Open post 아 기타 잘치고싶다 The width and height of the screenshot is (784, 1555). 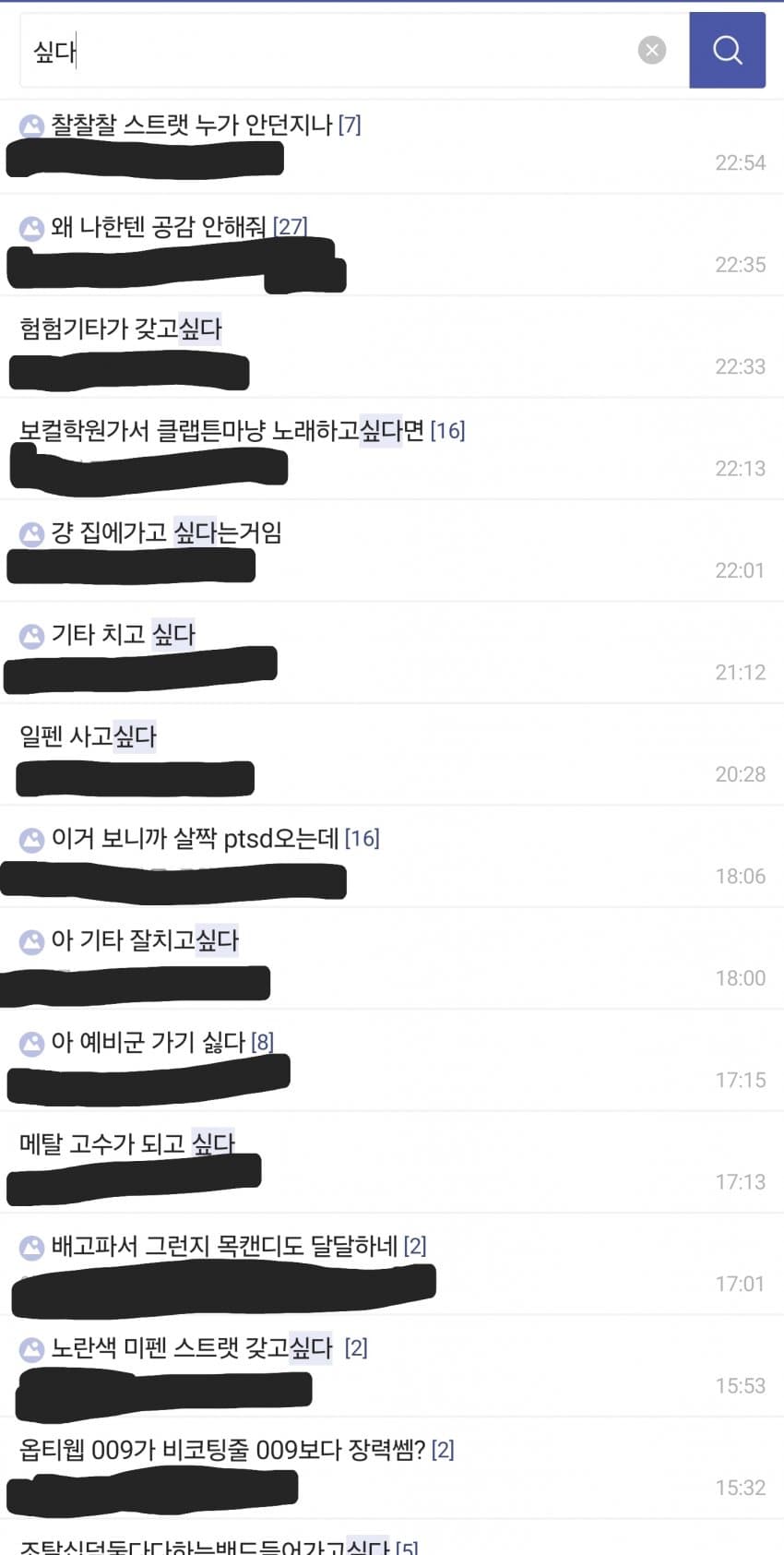tap(145, 940)
